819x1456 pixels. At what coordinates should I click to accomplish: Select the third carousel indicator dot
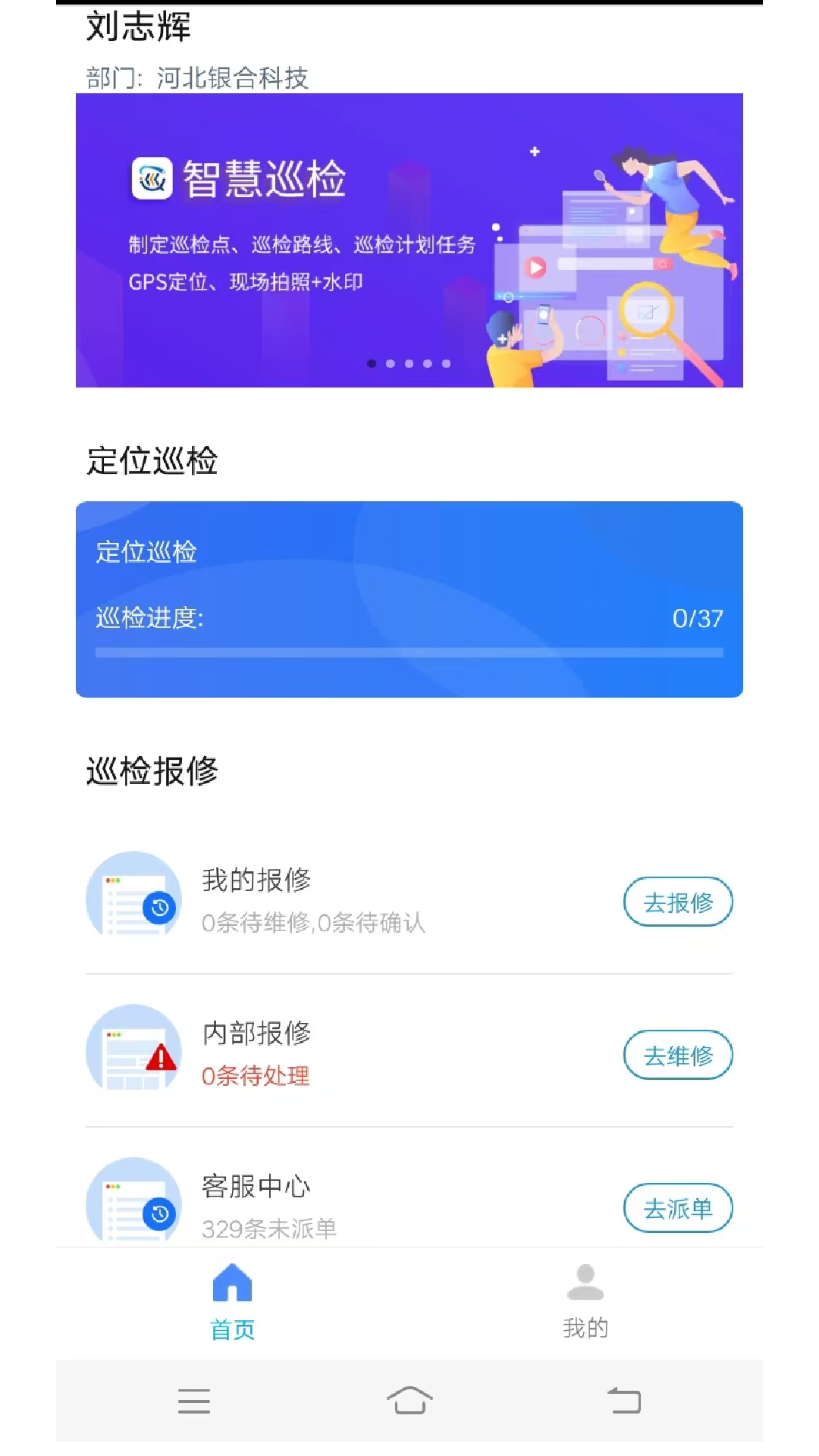pyautogui.click(x=408, y=363)
